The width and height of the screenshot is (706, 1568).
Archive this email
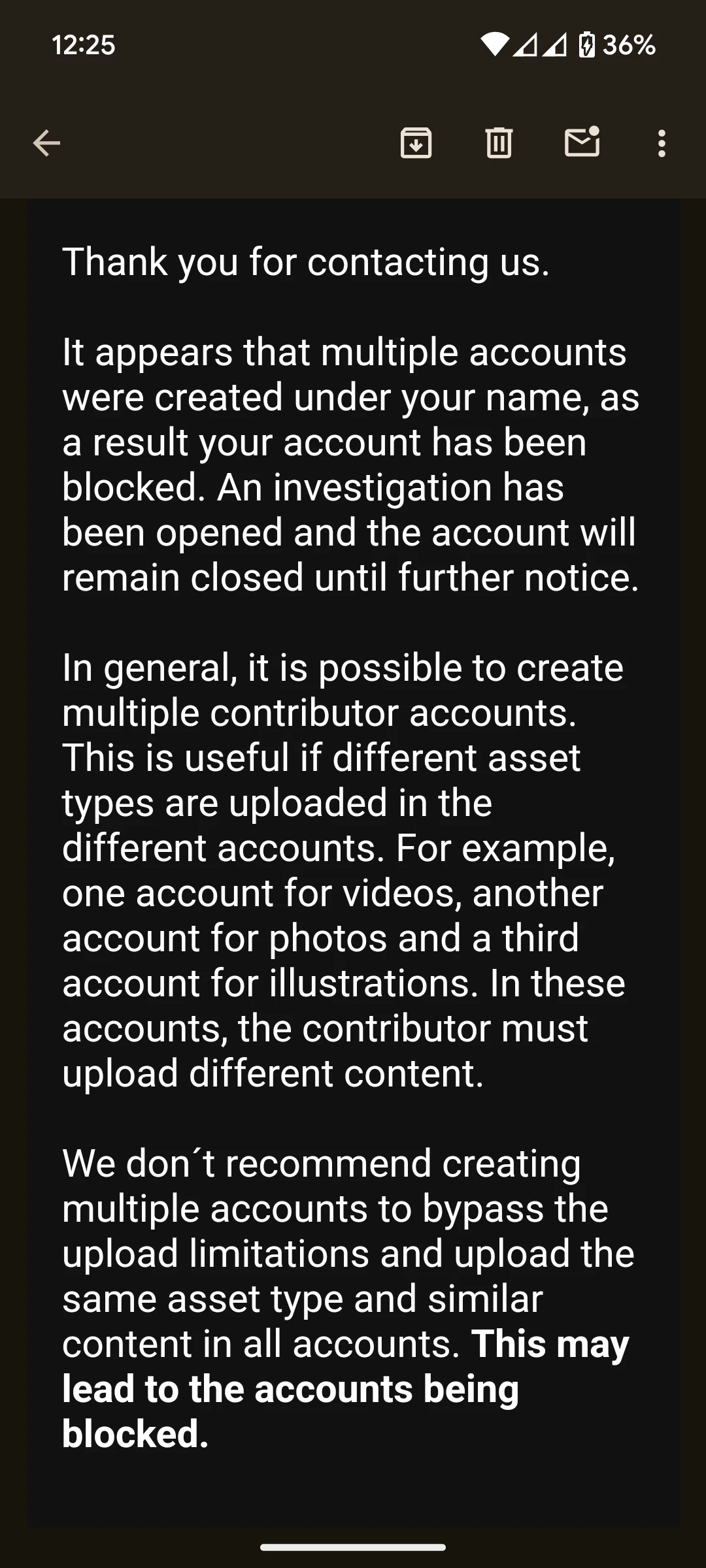click(416, 143)
